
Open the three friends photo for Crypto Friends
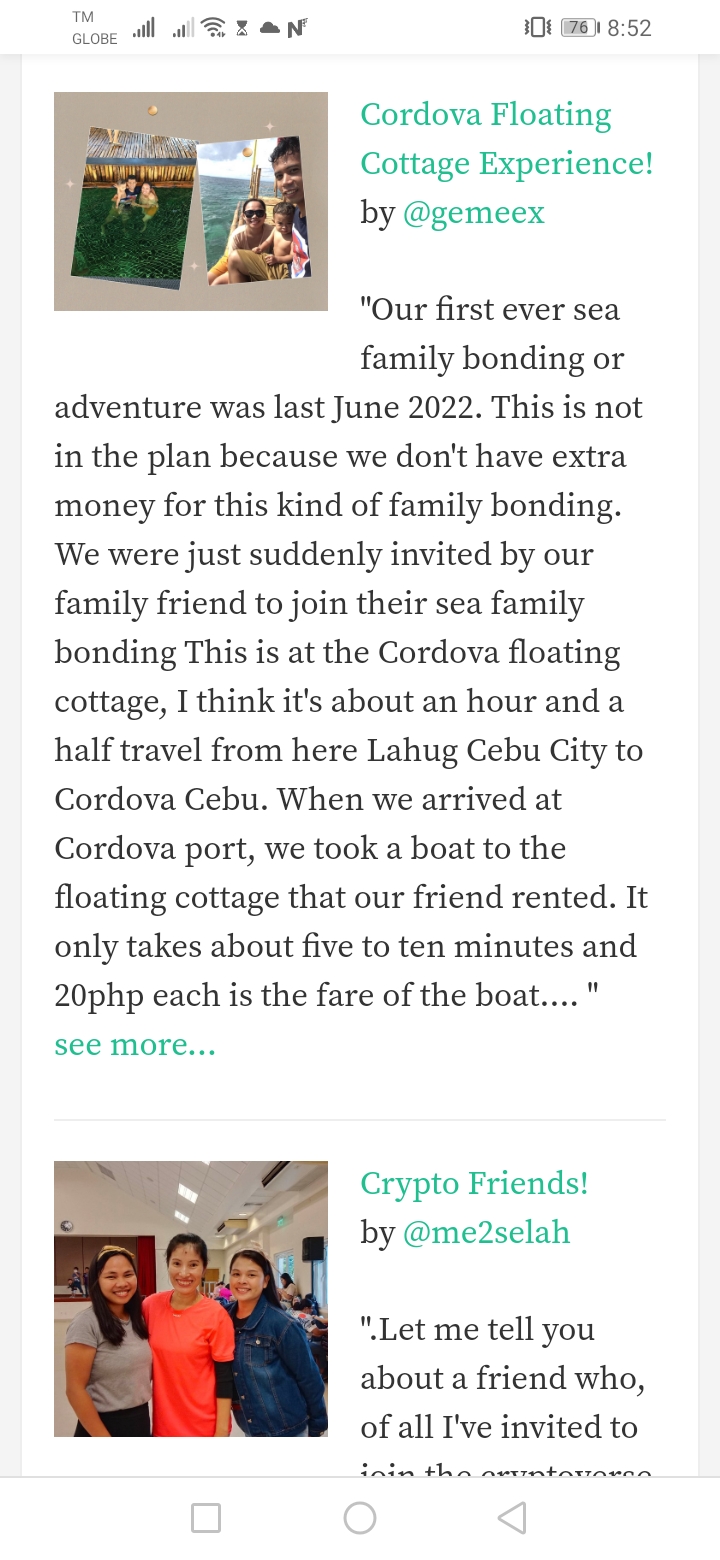(191, 1299)
